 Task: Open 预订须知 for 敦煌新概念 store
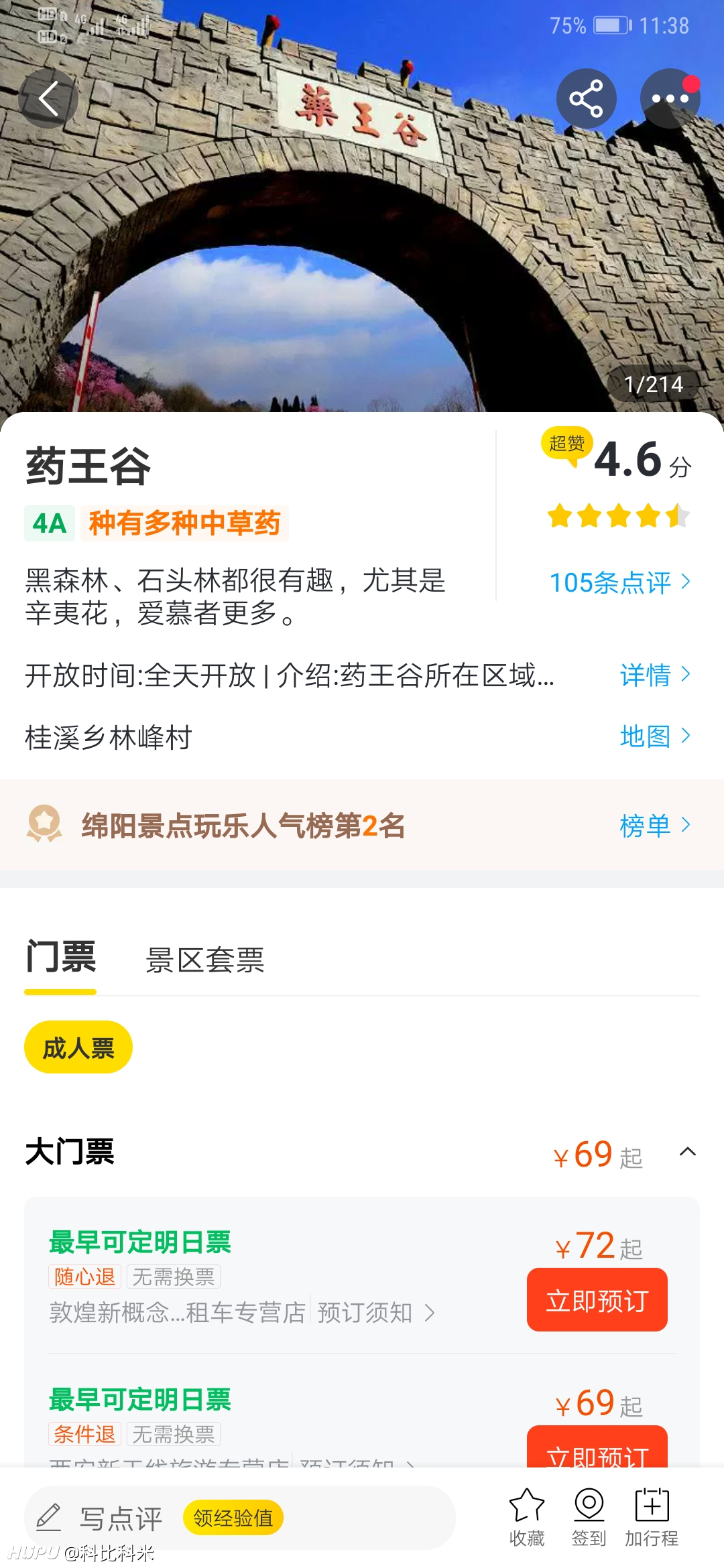pyautogui.click(x=377, y=1312)
